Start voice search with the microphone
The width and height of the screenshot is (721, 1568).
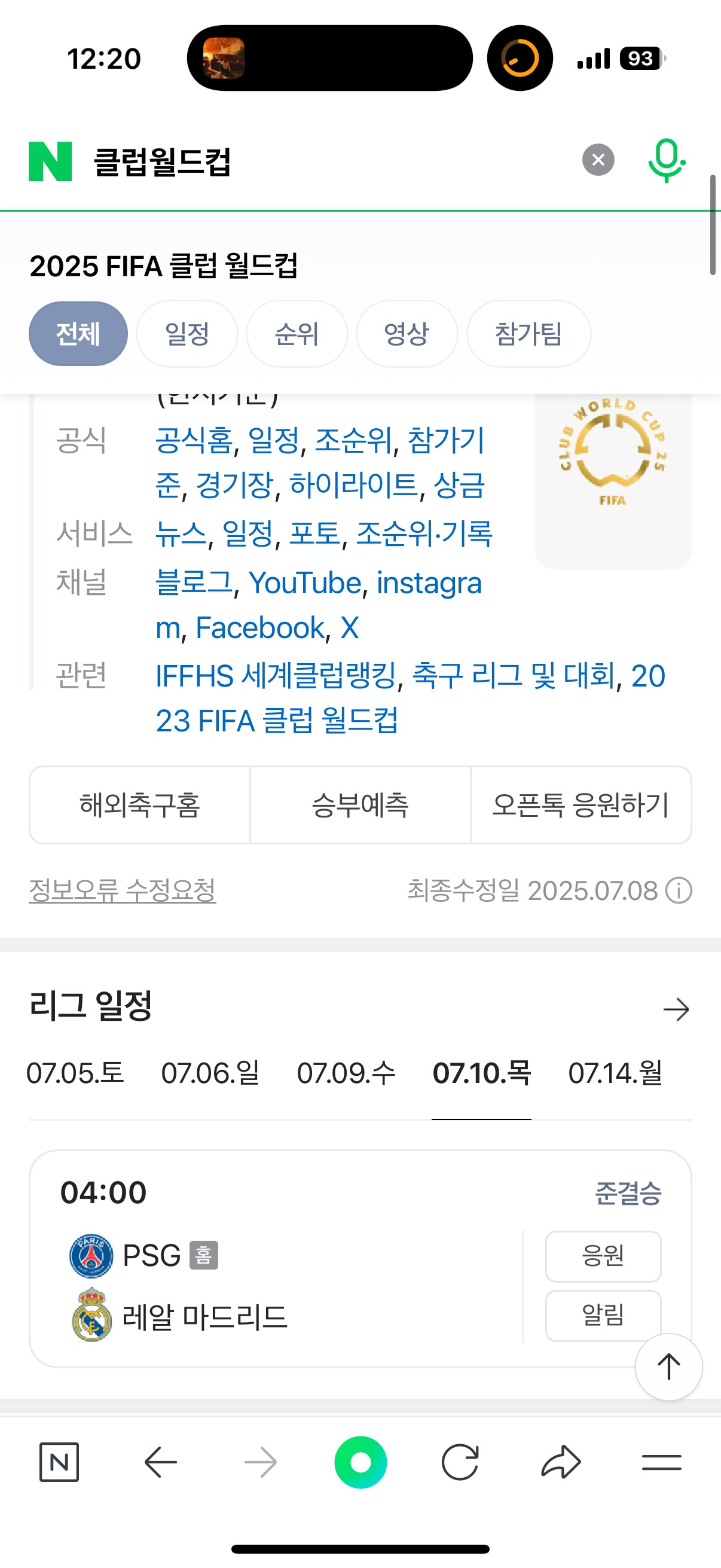point(666,160)
